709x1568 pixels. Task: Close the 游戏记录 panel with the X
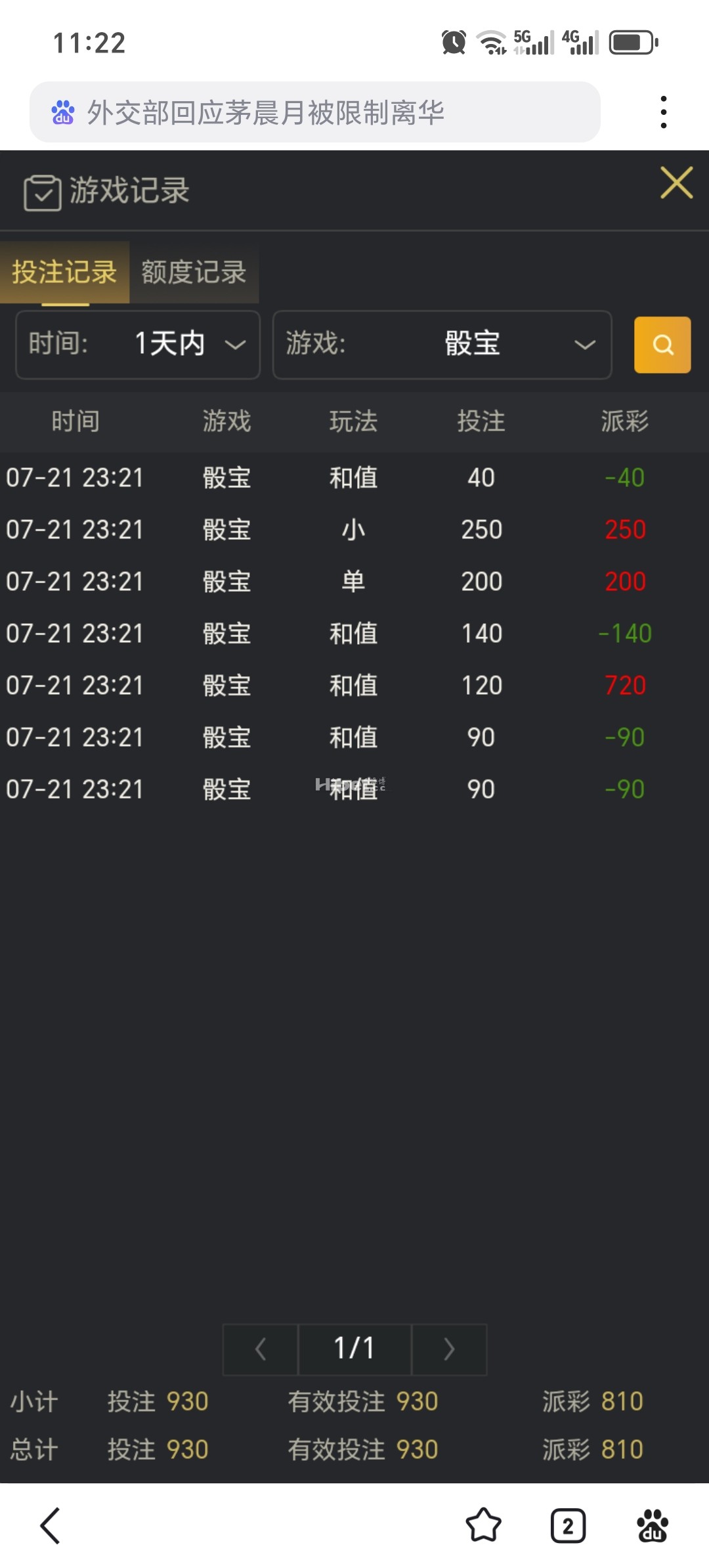[x=676, y=184]
